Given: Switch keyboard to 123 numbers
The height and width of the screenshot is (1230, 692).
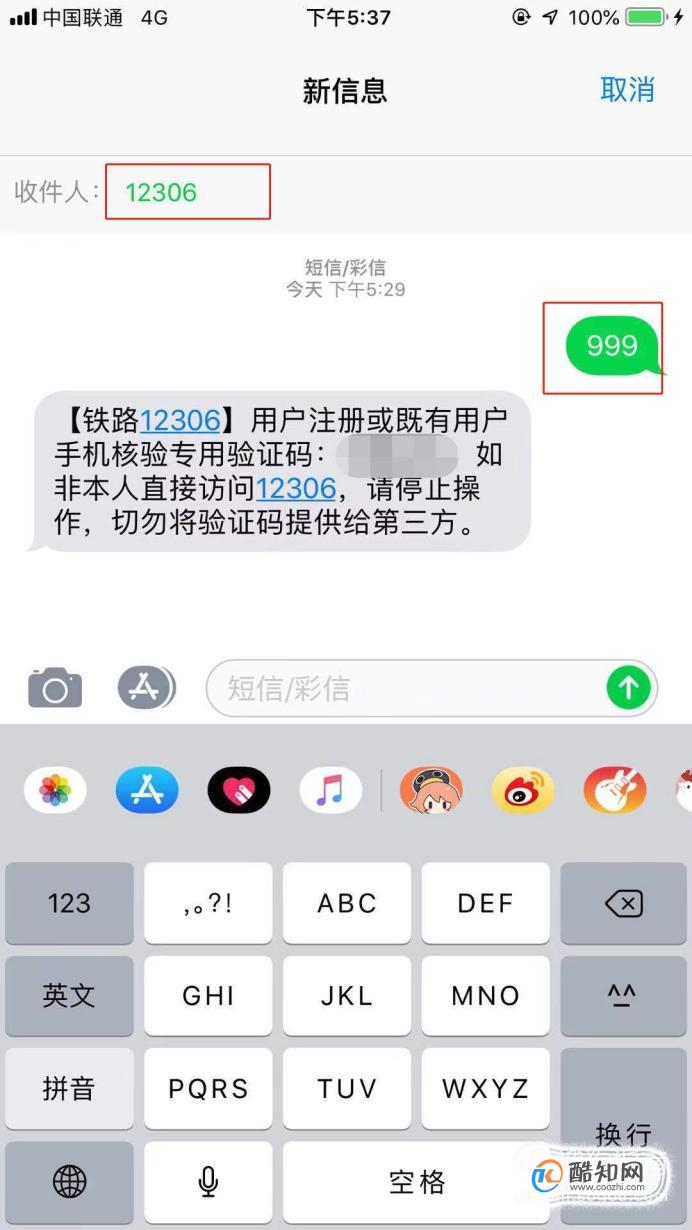Looking at the screenshot, I should click(x=69, y=904).
